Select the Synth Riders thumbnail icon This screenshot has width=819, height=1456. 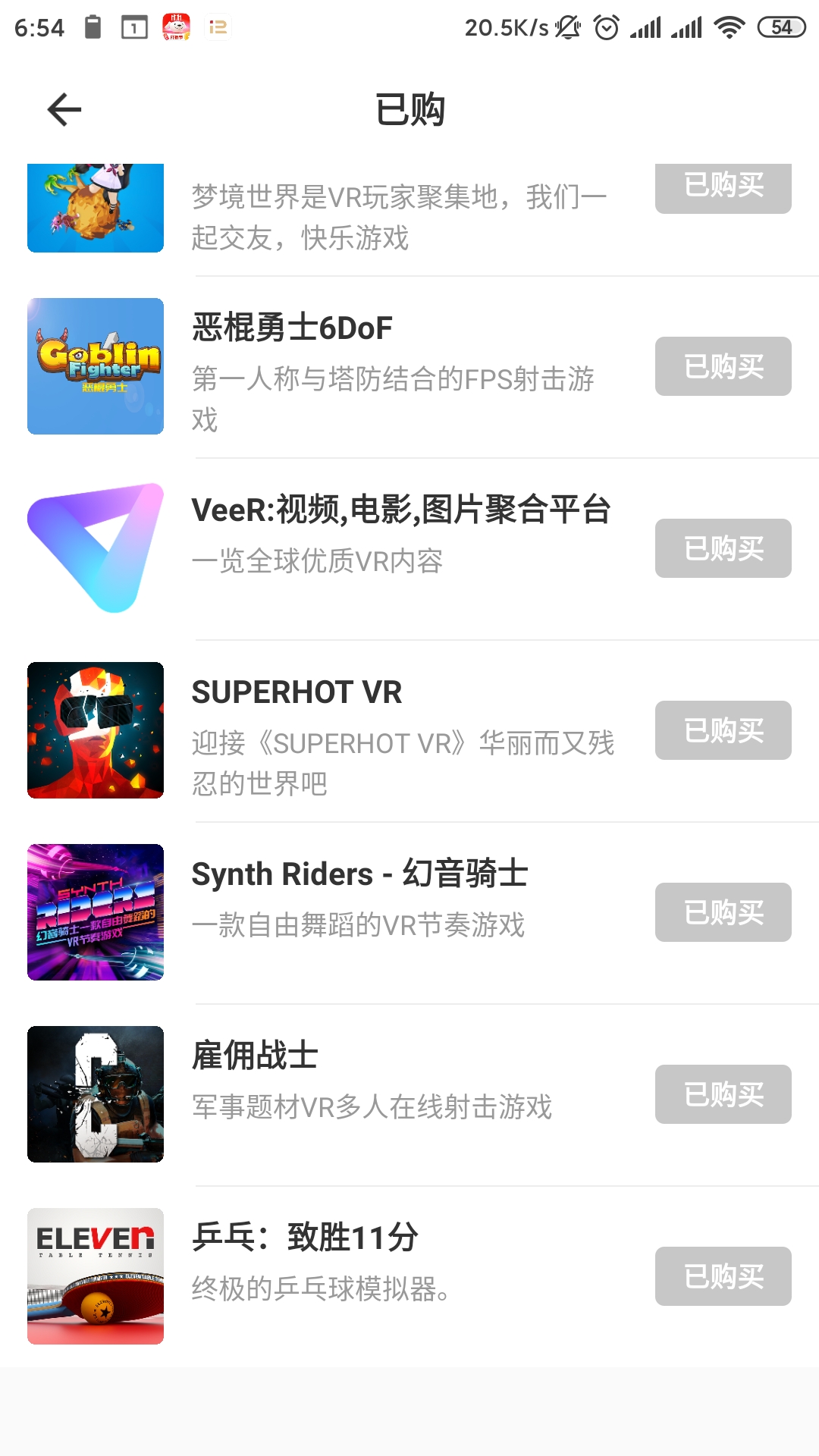pos(95,912)
